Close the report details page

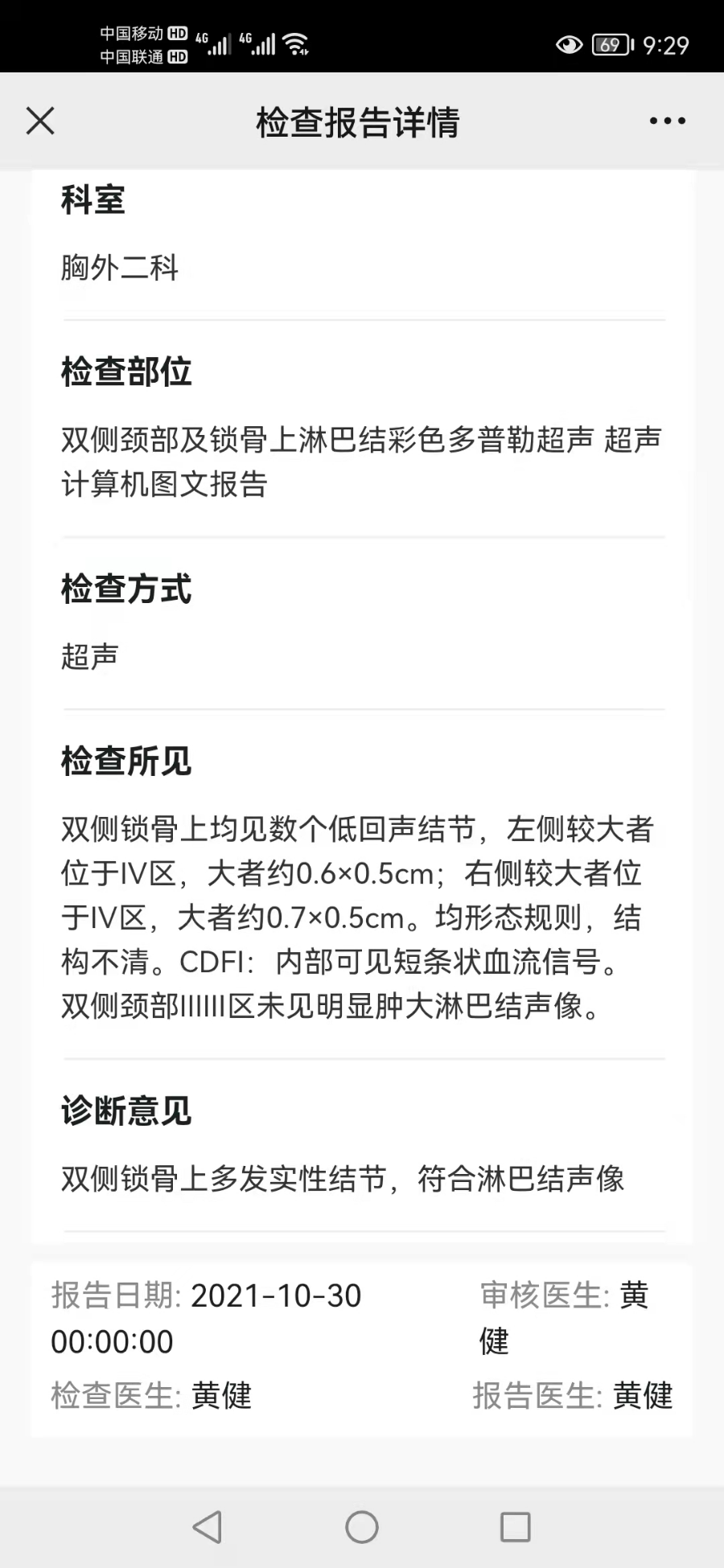pyautogui.click(x=40, y=121)
